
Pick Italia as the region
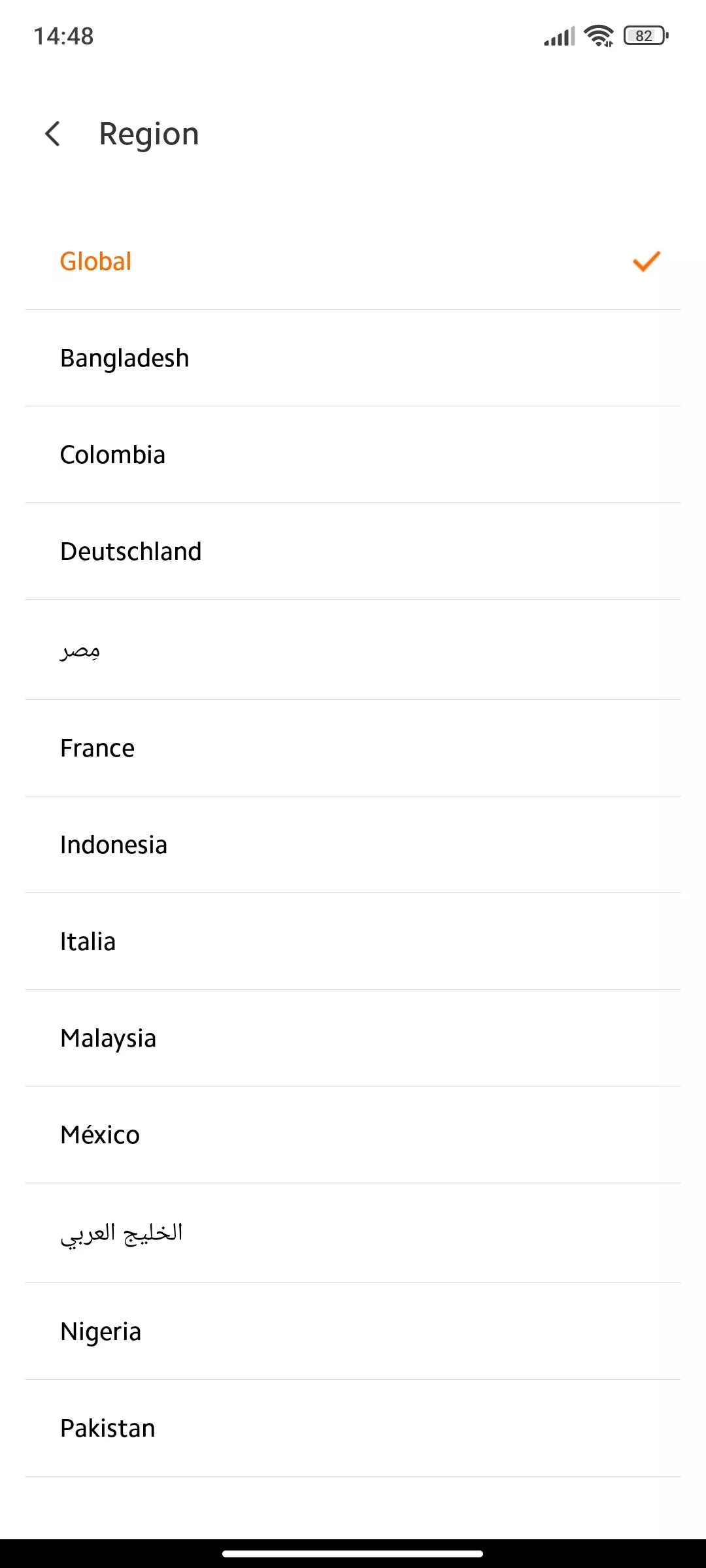(x=353, y=941)
